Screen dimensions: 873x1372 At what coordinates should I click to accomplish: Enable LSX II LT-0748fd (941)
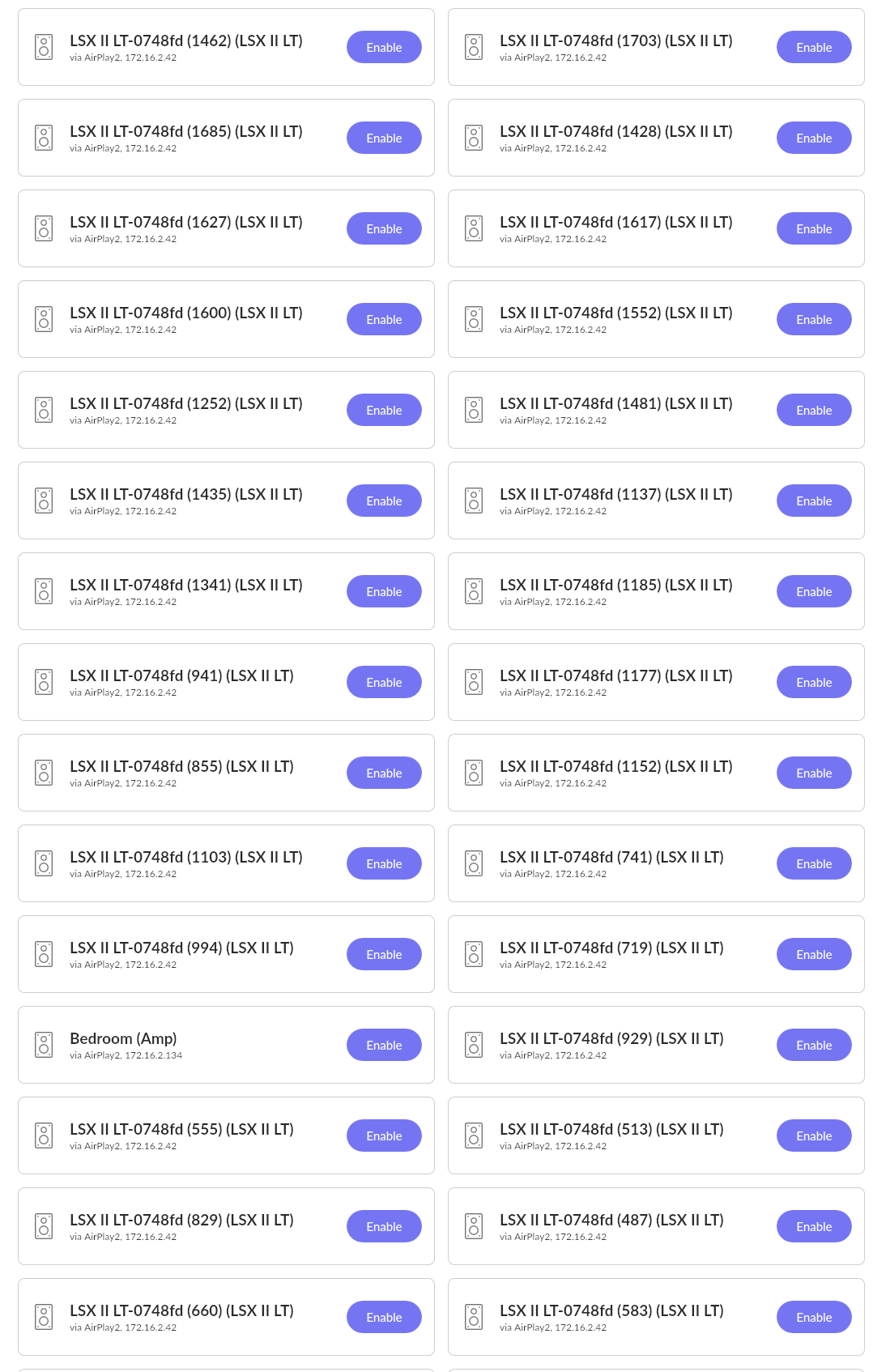pyautogui.click(x=384, y=682)
